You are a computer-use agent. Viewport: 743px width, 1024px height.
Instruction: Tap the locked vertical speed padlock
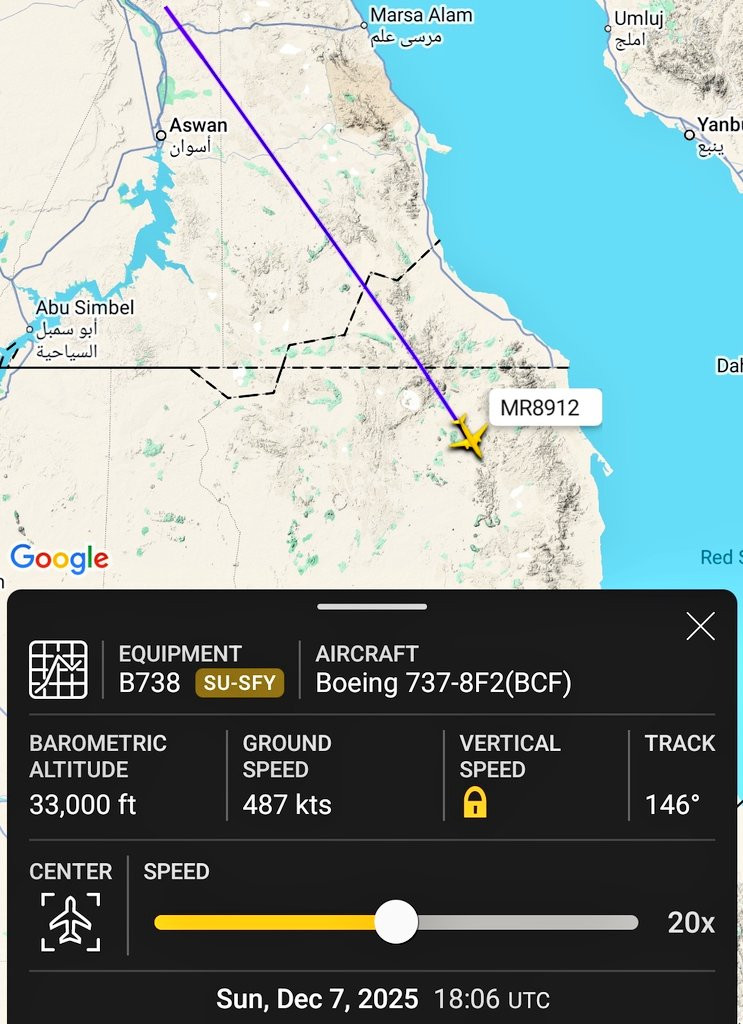475,803
